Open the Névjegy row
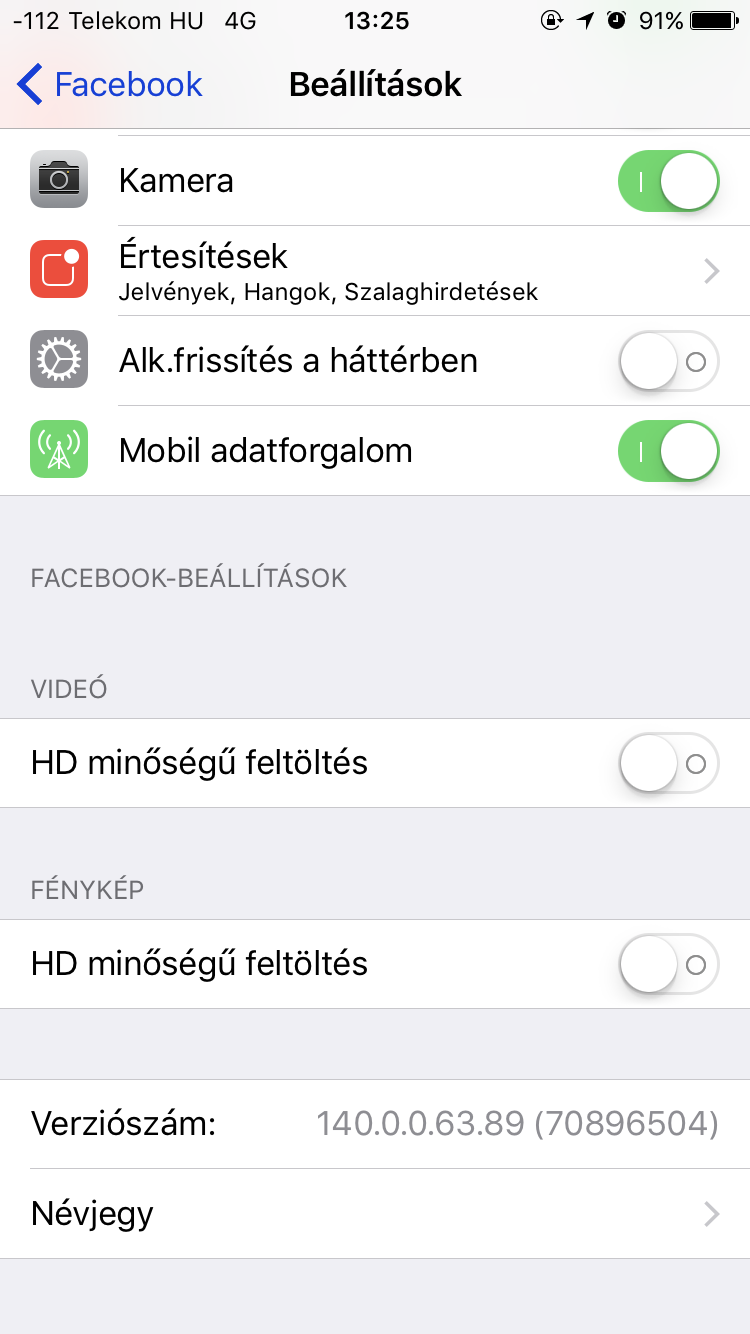Screen dimensions: 750x1334 (375, 1214)
